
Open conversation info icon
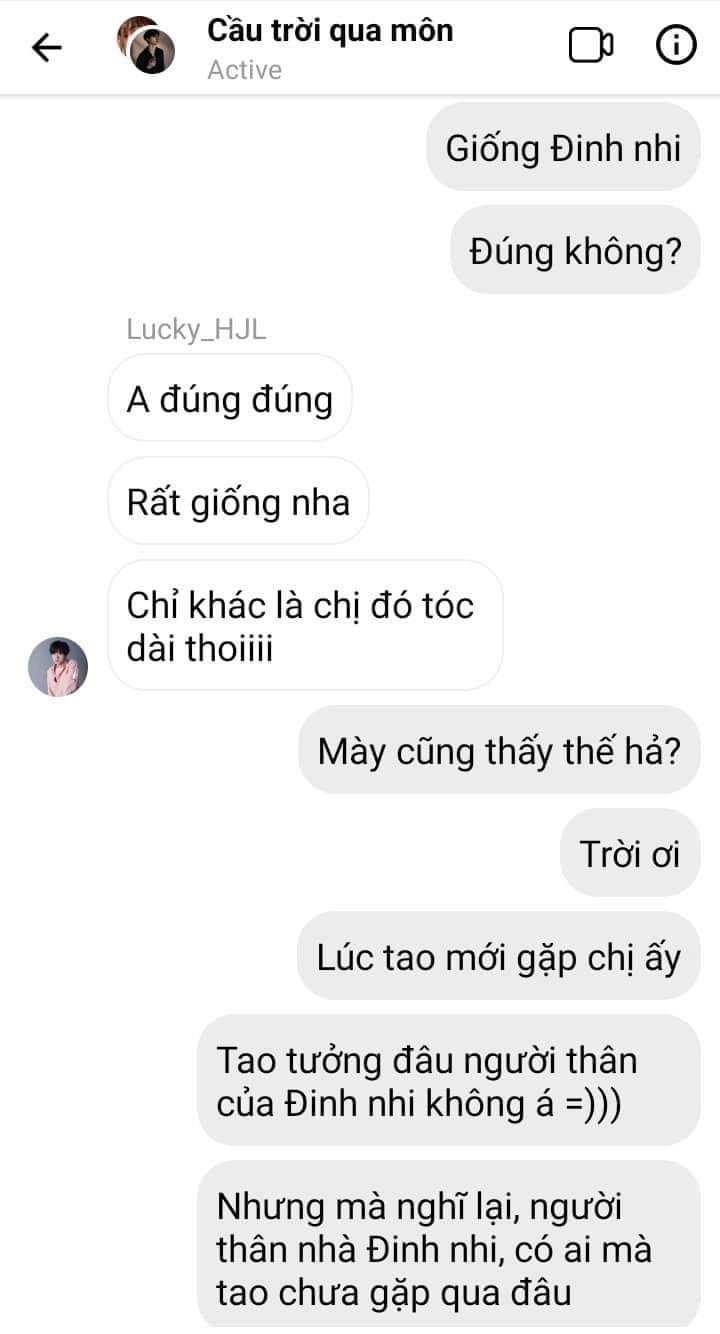pyautogui.click(x=676, y=46)
